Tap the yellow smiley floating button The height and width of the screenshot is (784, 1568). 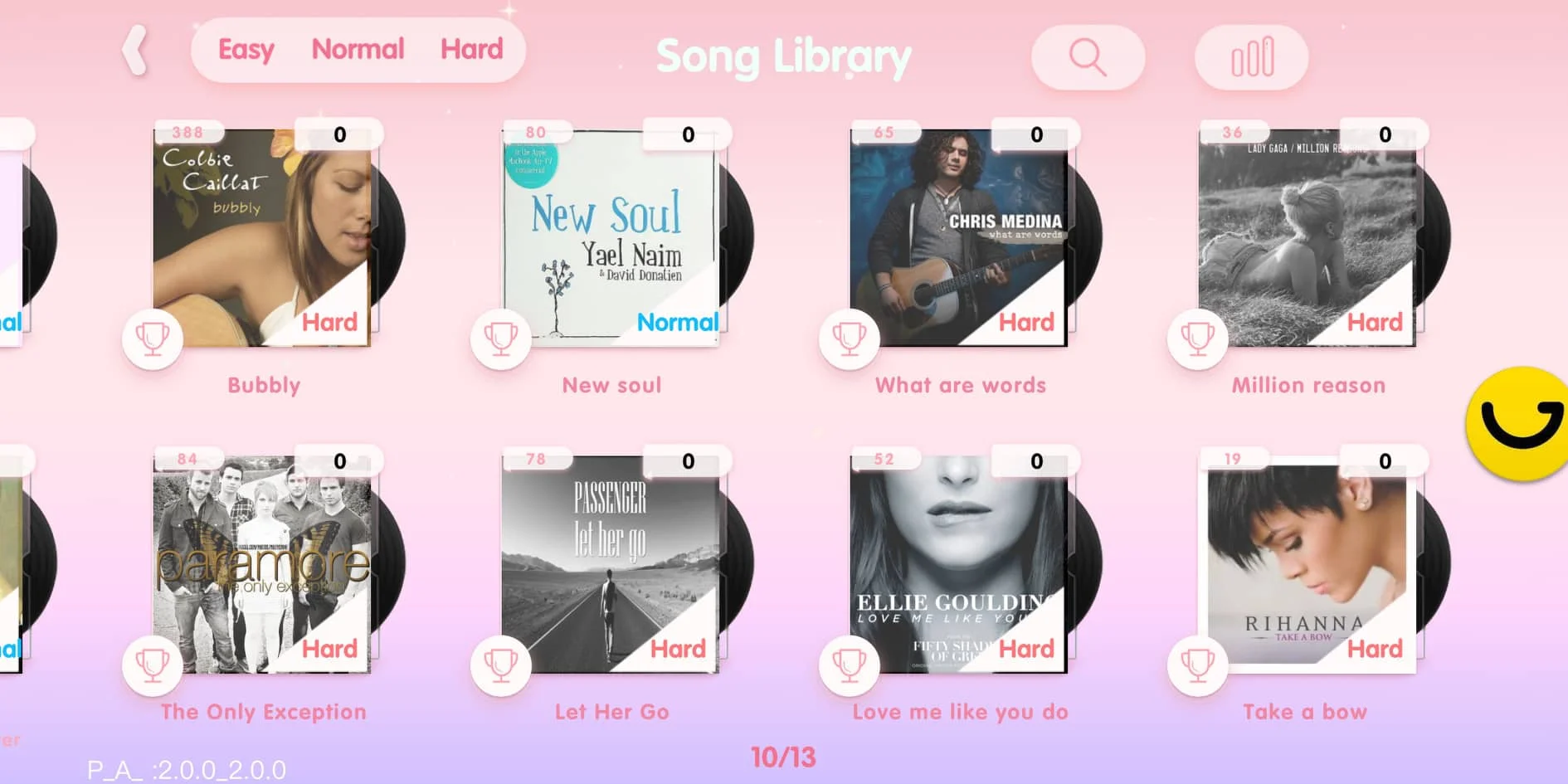[x=1518, y=423]
